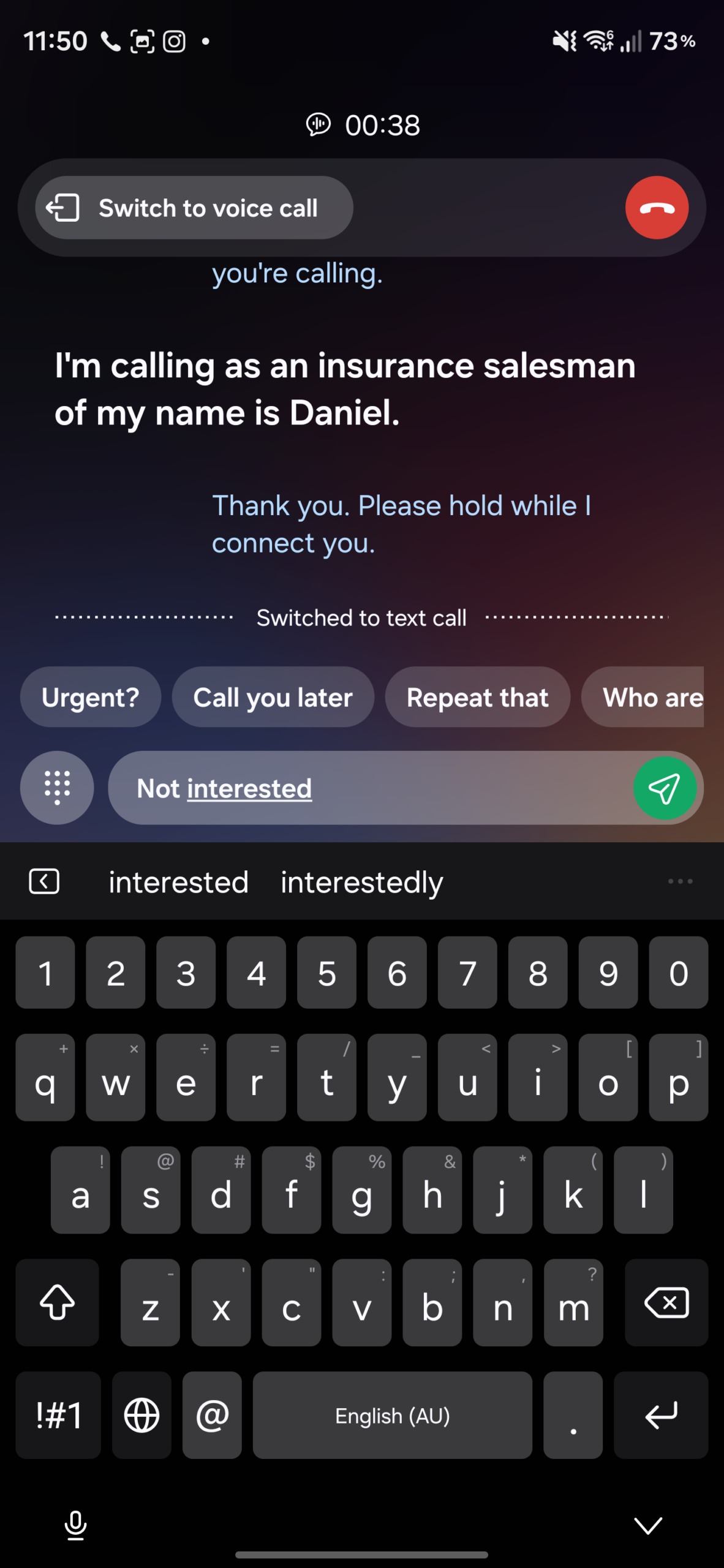The width and height of the screenshot is (724, 1568).
Task: Pick the "Who are" quick reply chip
Action: tap(649, 697)
